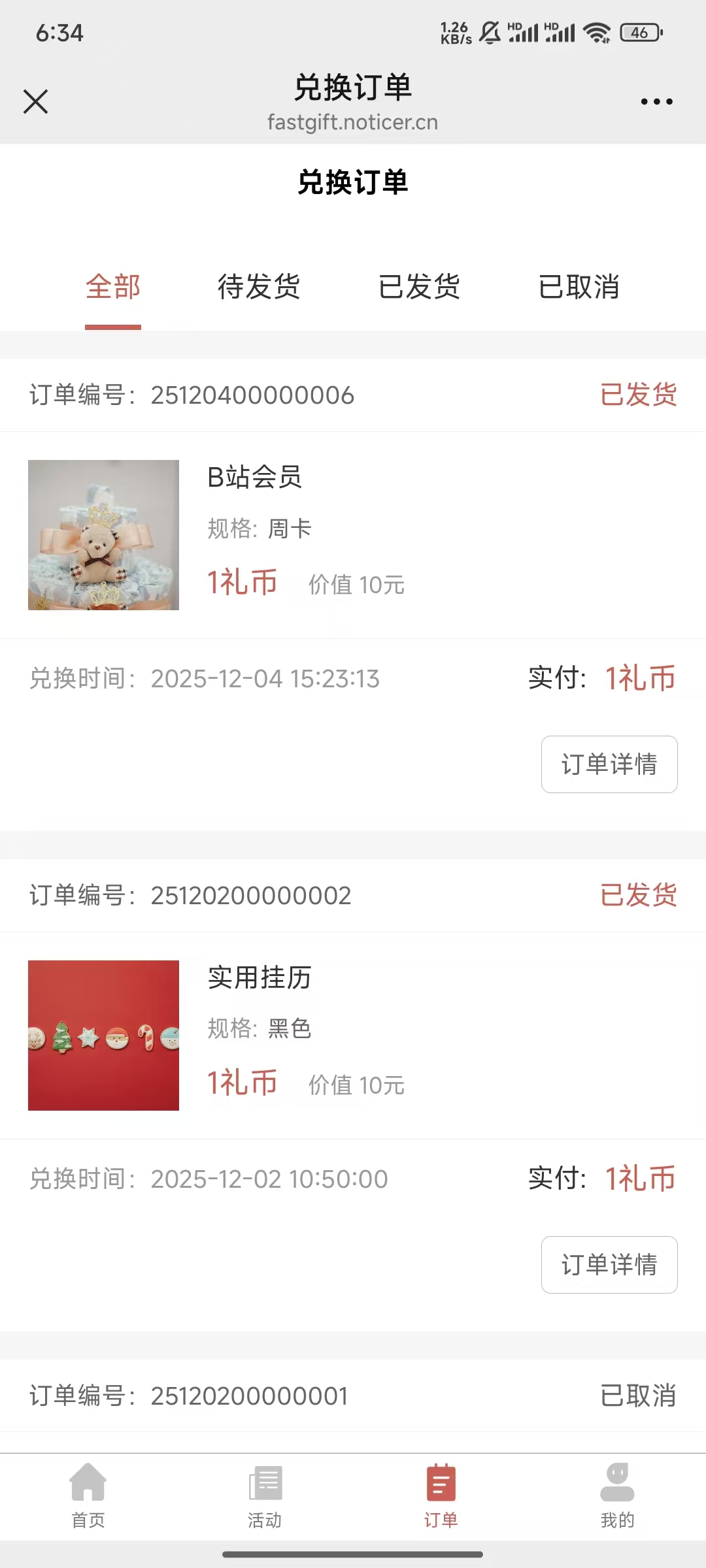This screenshot has width=706, height=1568.
Task: Open the 实用挂历 product picture
Action: (x=103, y=1036)
